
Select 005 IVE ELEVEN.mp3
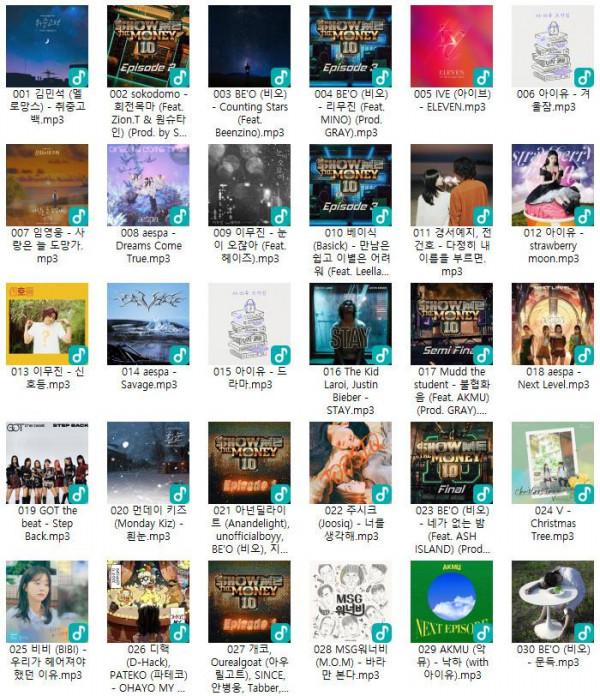click(x=451, y=46)
